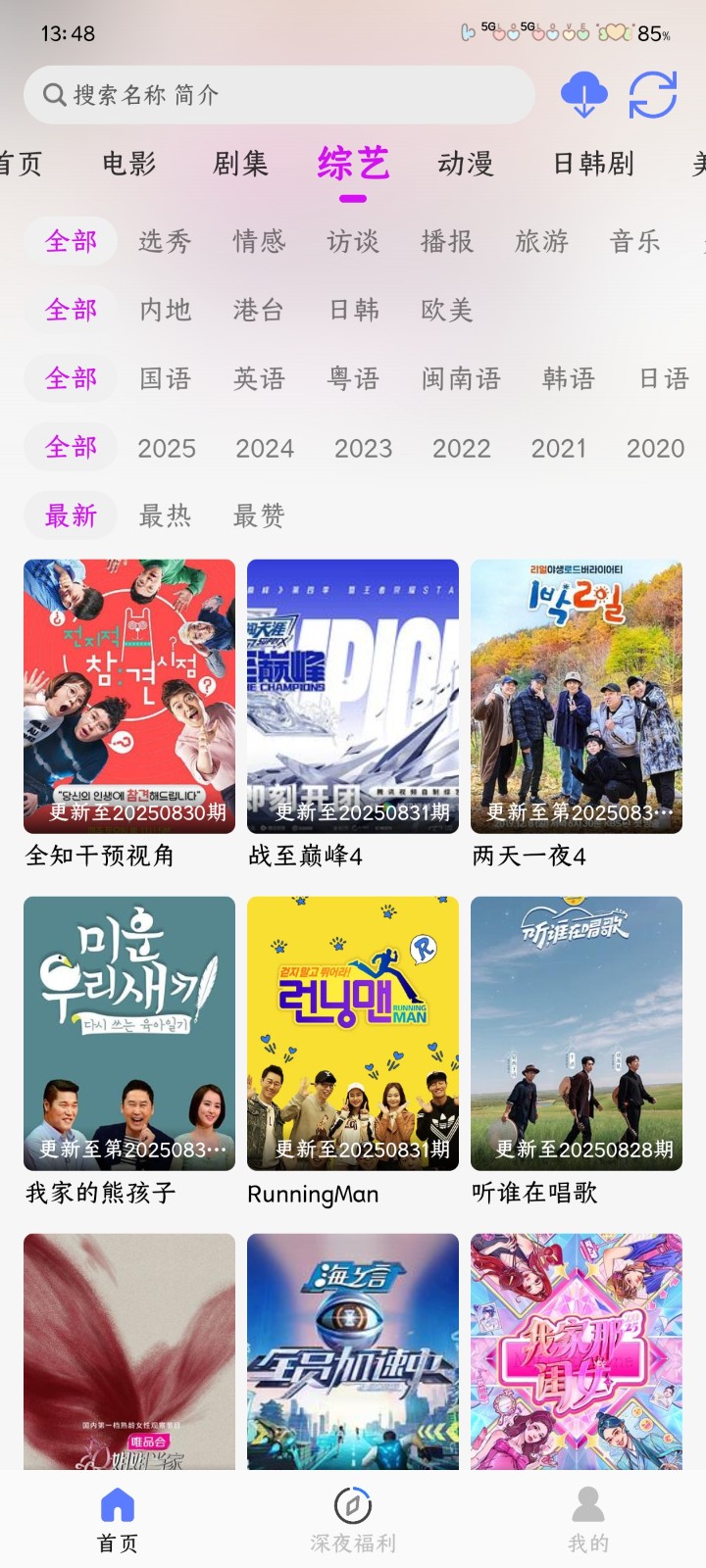Open the search box for titles

point(278,95)
